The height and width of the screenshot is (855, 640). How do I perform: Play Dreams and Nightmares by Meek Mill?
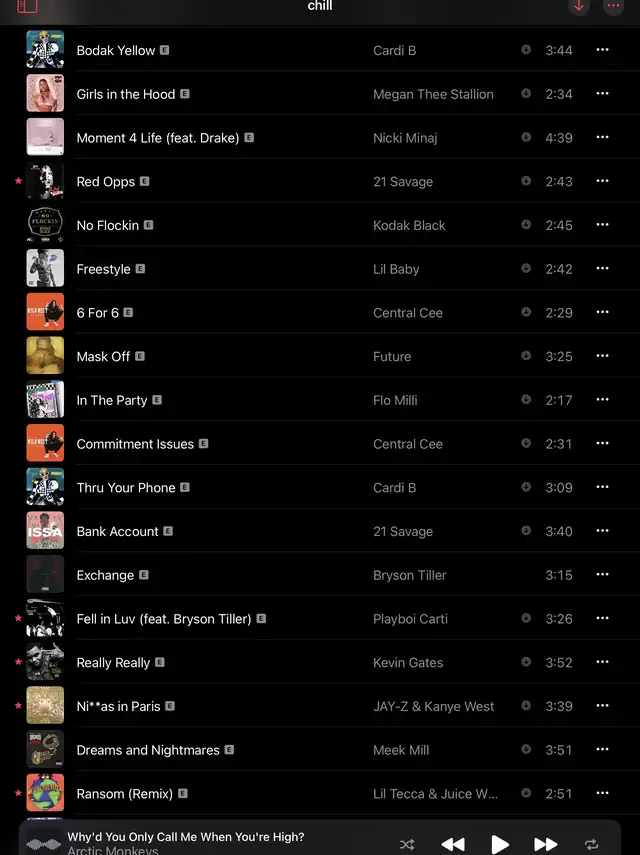point(148,750)
